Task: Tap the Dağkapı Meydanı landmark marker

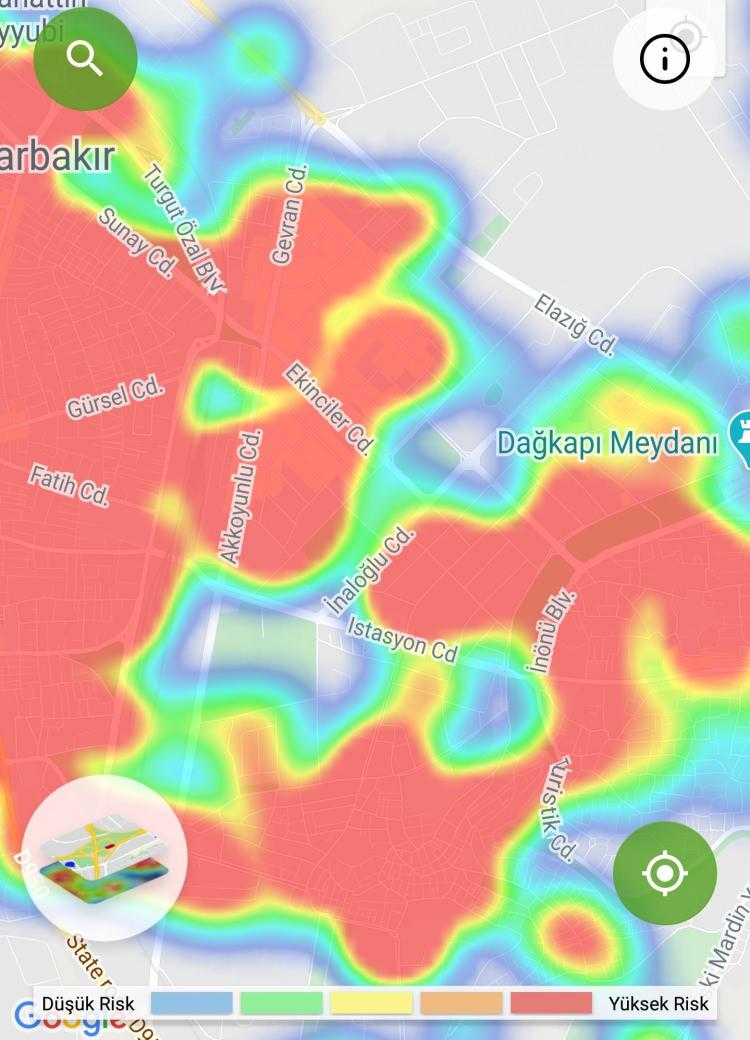Action: [741, 427]
